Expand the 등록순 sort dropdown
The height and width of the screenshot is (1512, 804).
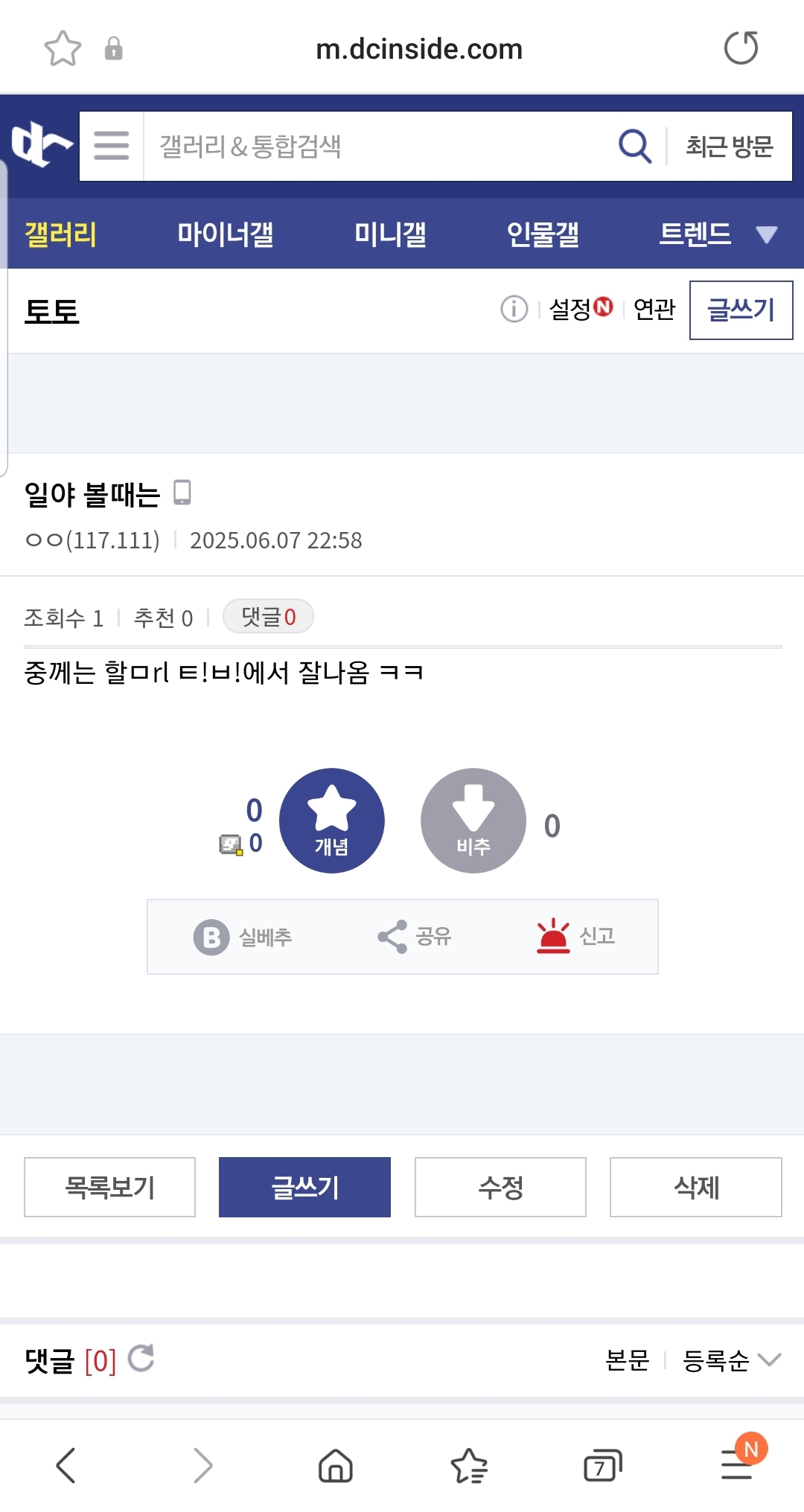click(731, 1360)
